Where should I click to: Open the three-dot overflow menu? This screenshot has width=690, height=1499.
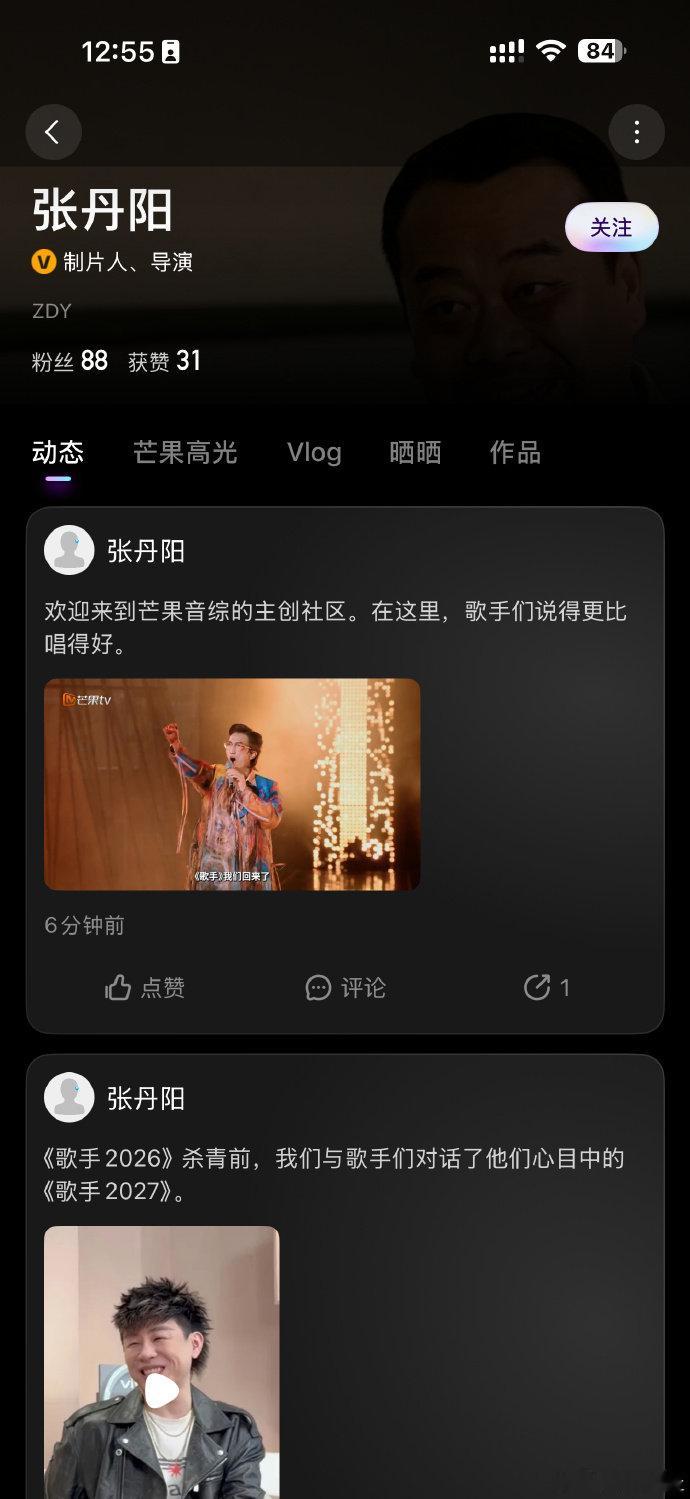pyautogui.click(x=636, y=132)
